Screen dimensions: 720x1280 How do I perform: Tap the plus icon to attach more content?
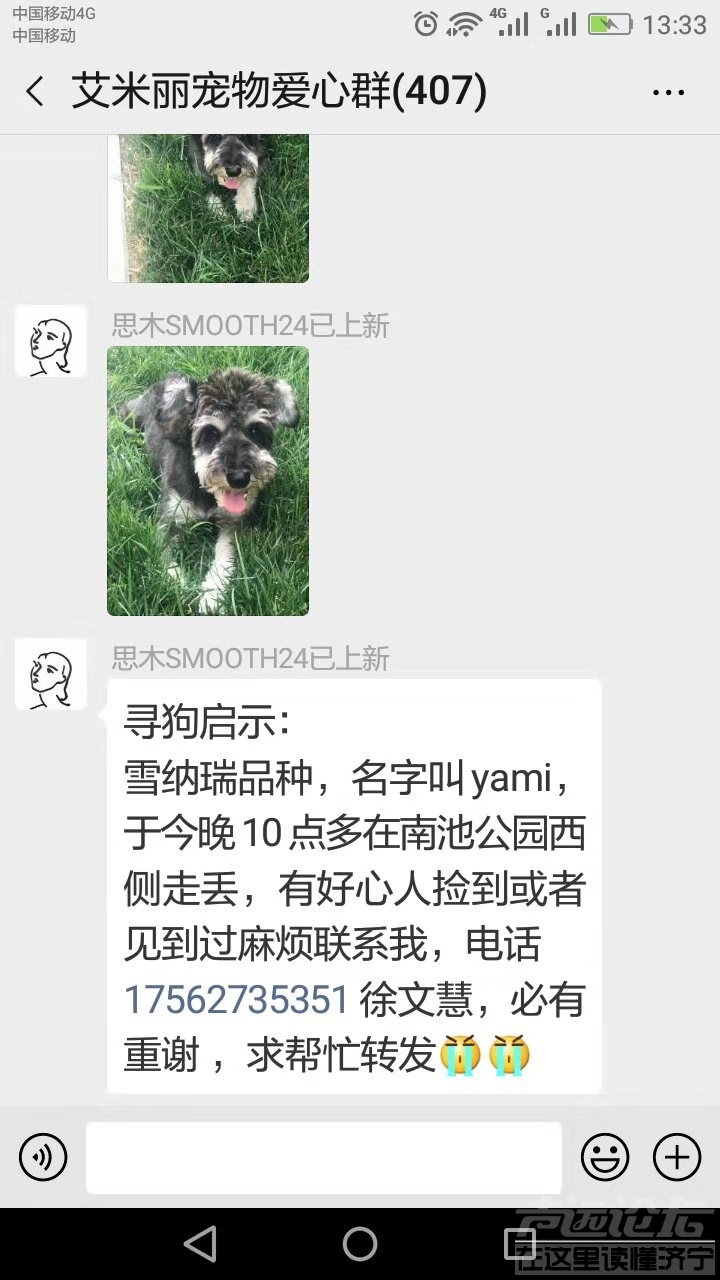click(x=674, y=1157)
